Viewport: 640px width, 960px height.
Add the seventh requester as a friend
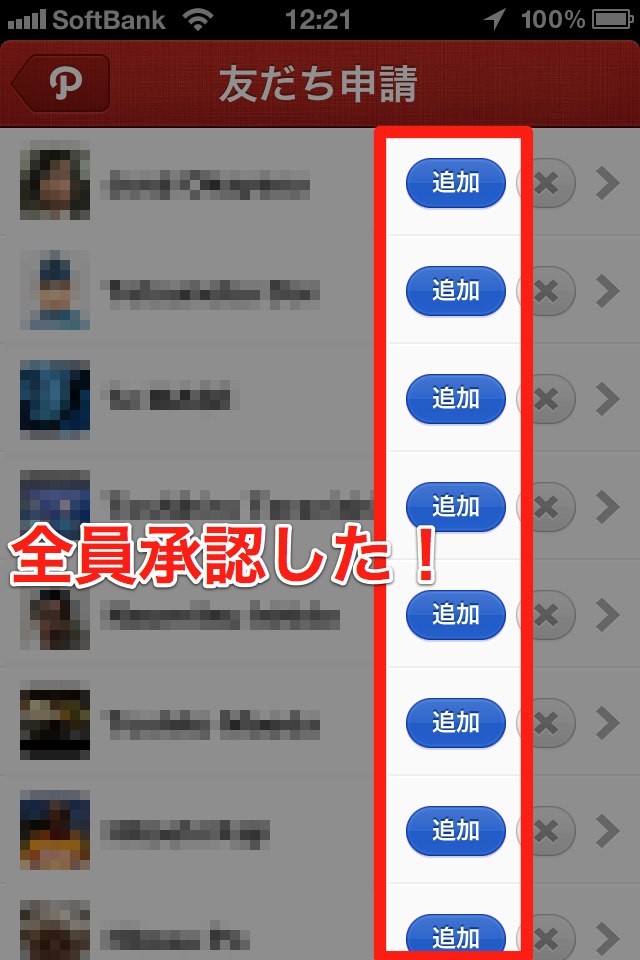455,831
